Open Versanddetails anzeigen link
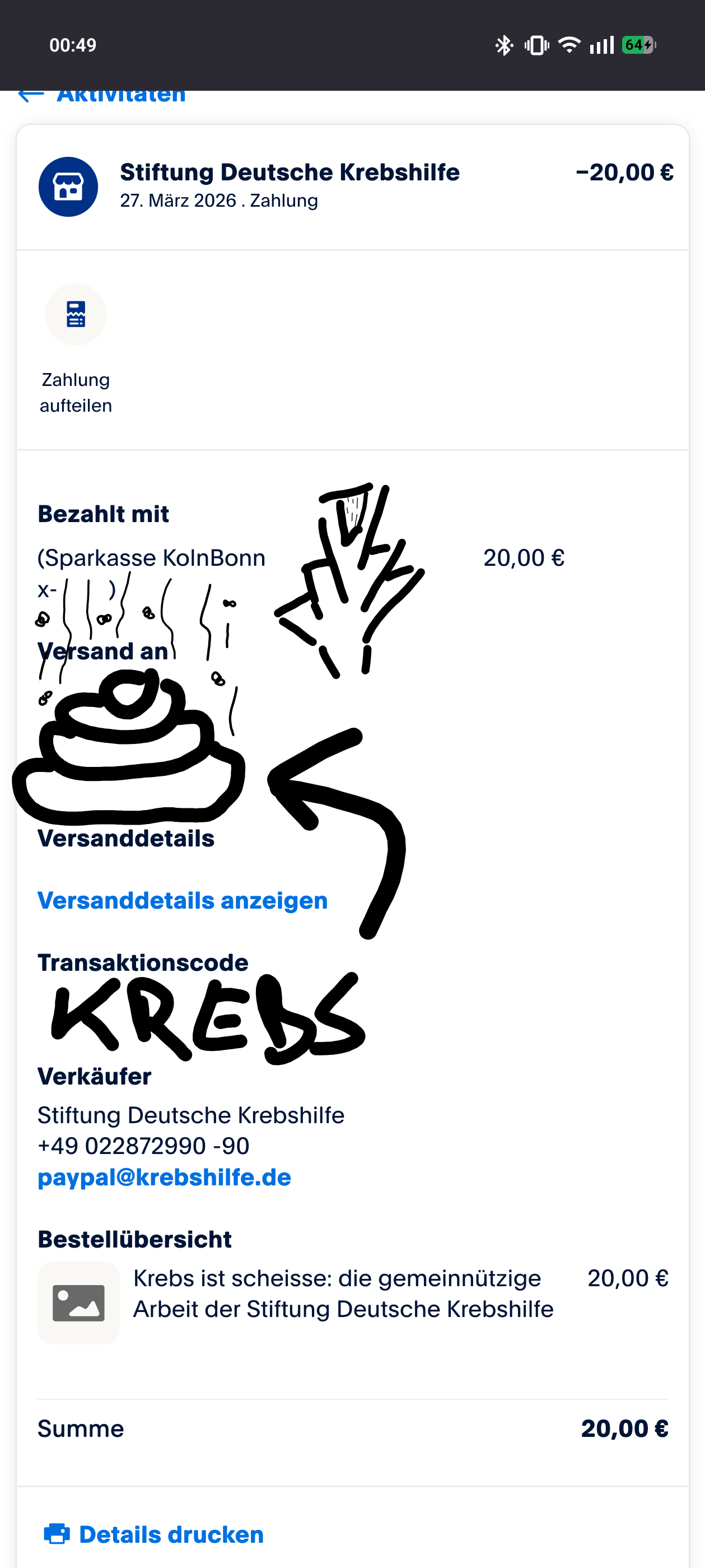 pos(183,900)
